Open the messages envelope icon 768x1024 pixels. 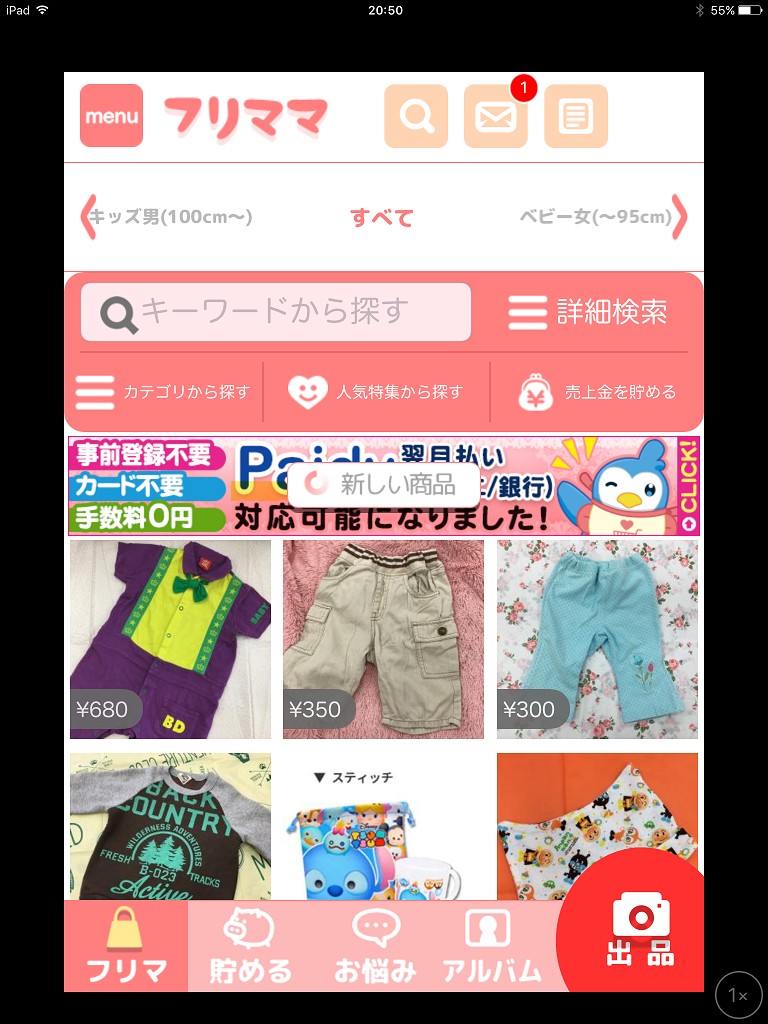click(496, 116)
